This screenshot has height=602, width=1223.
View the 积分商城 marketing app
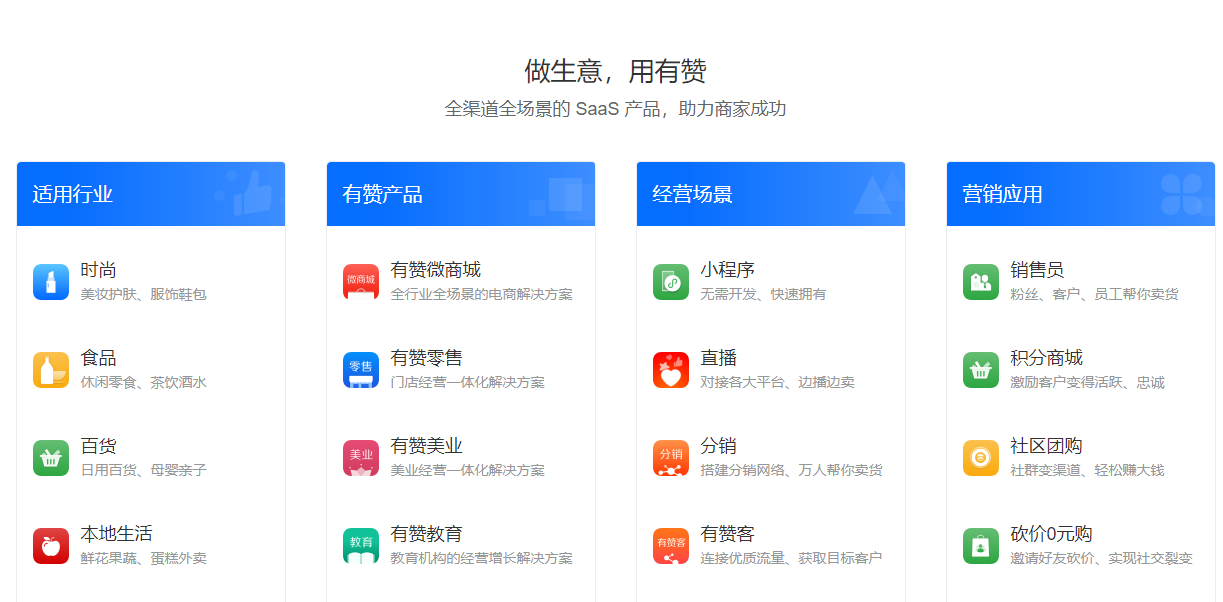1046,358
